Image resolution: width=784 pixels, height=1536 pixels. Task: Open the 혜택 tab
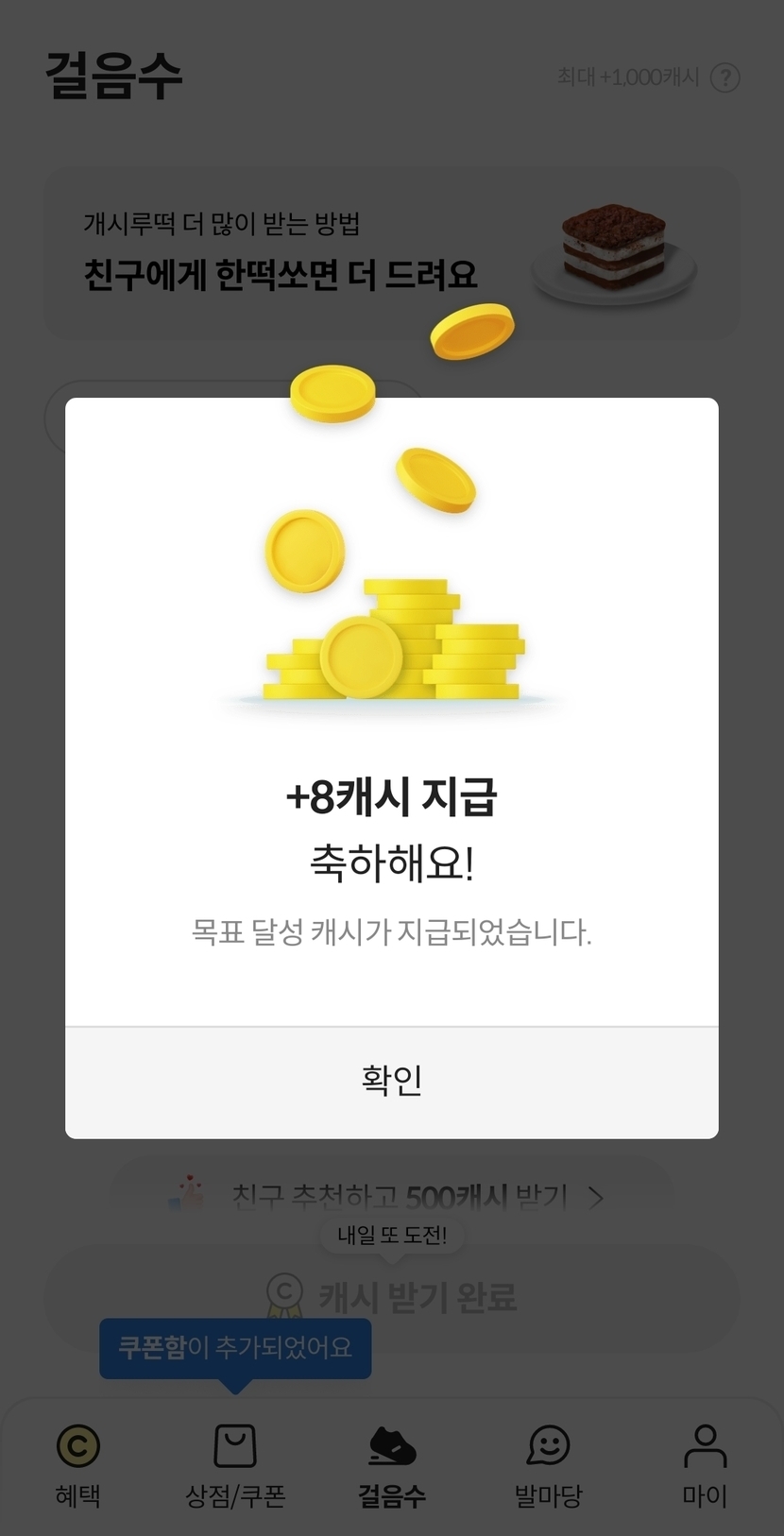click(x=77, y=1463)
